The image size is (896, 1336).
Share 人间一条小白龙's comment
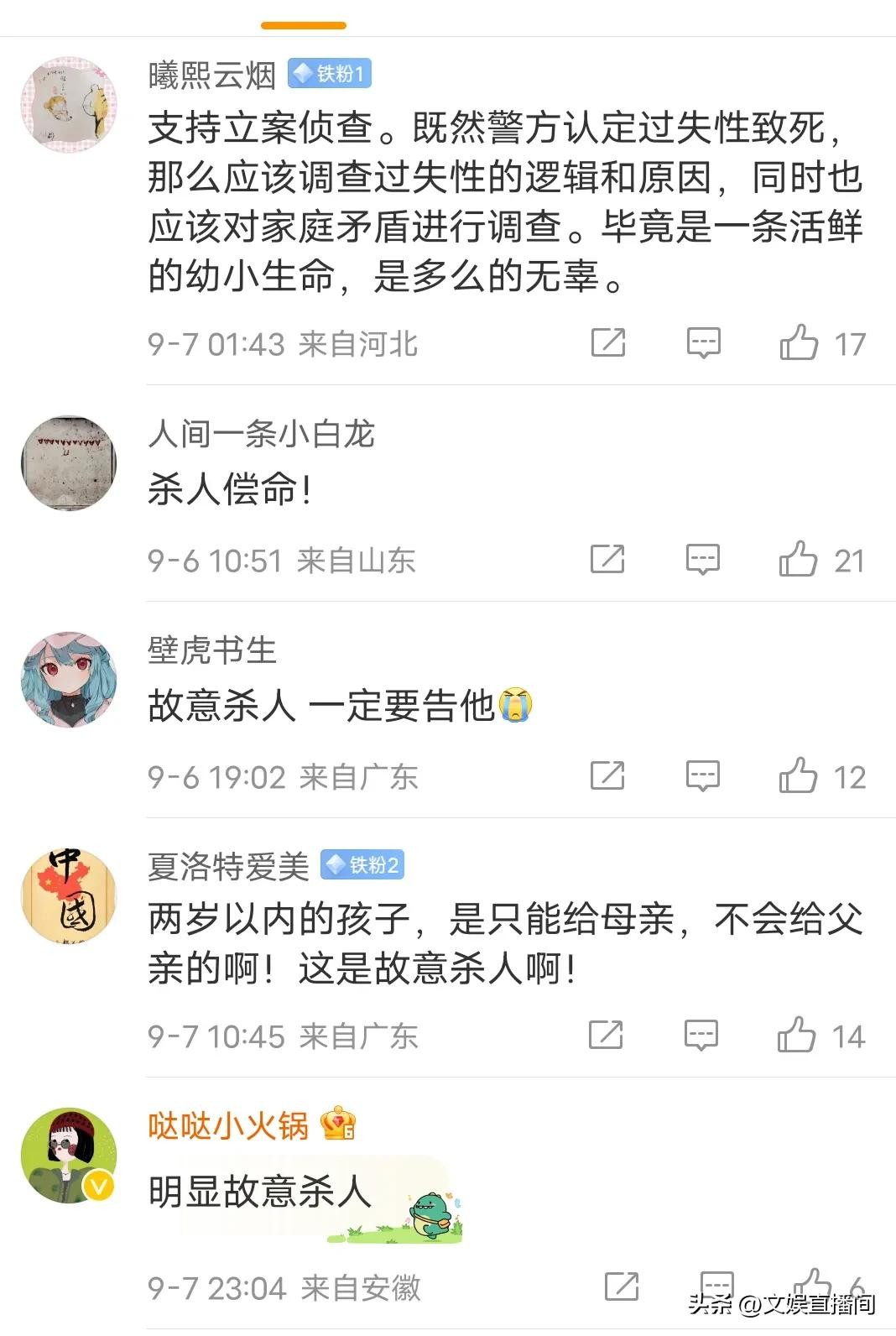607,559
